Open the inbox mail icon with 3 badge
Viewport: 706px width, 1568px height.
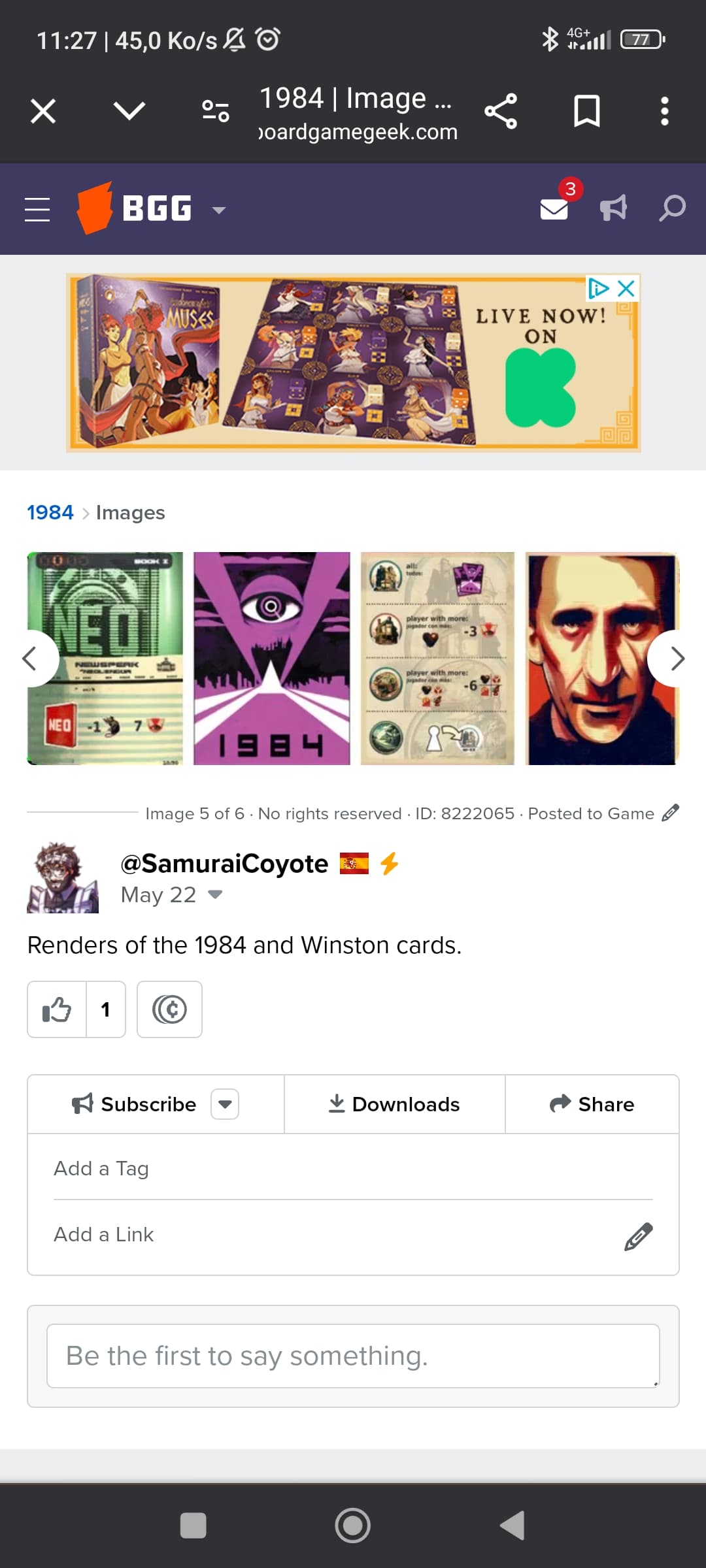point(554,209)
